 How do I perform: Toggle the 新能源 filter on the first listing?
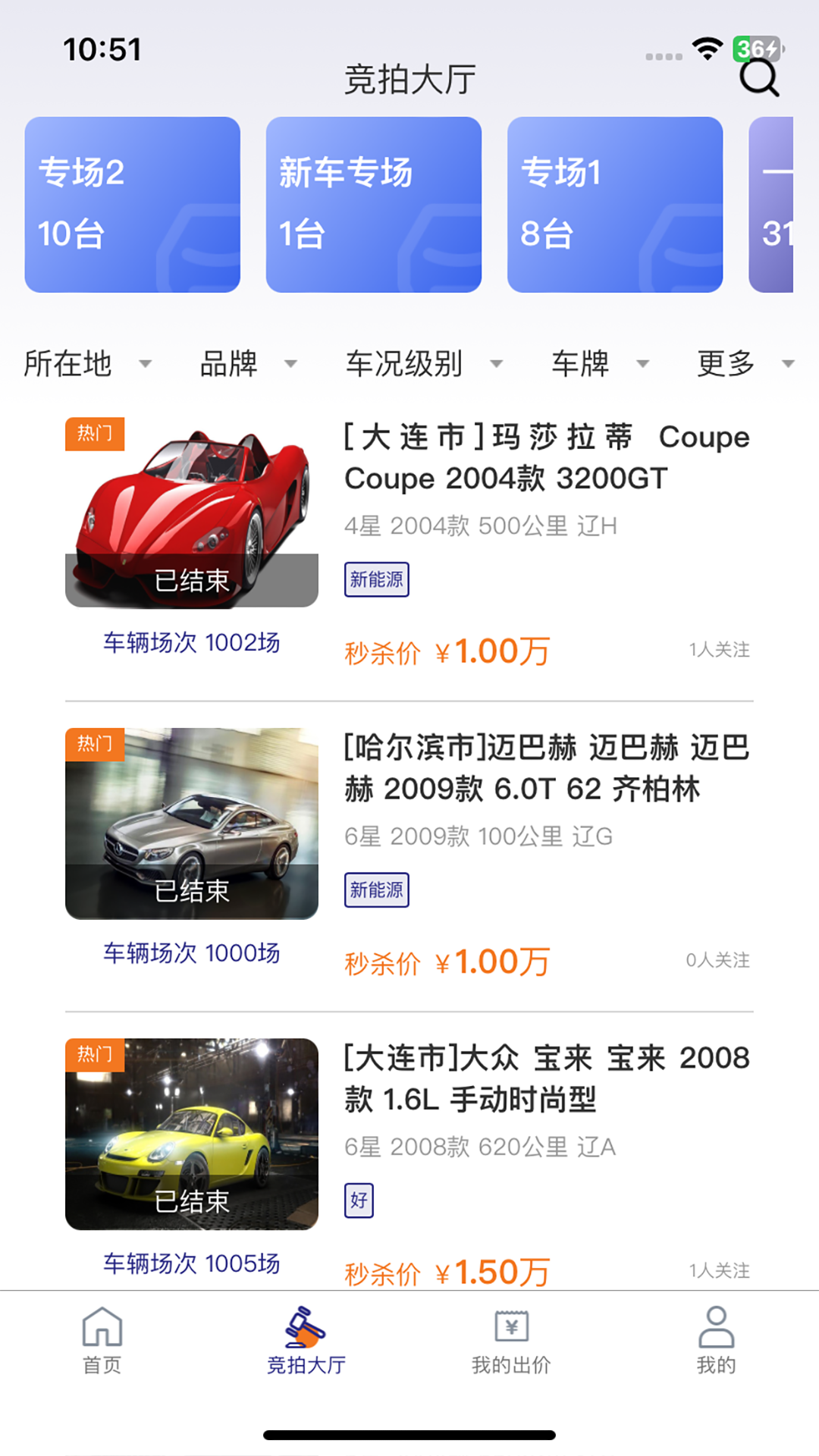(377, 579)
